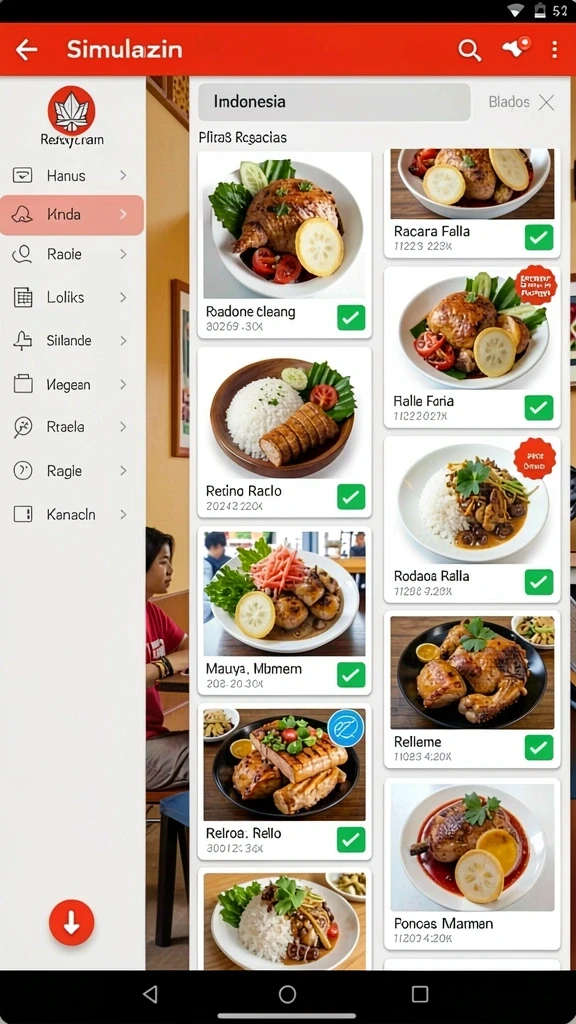Toggle the Rodaoa Ralla checkbox

coord(539,582)
